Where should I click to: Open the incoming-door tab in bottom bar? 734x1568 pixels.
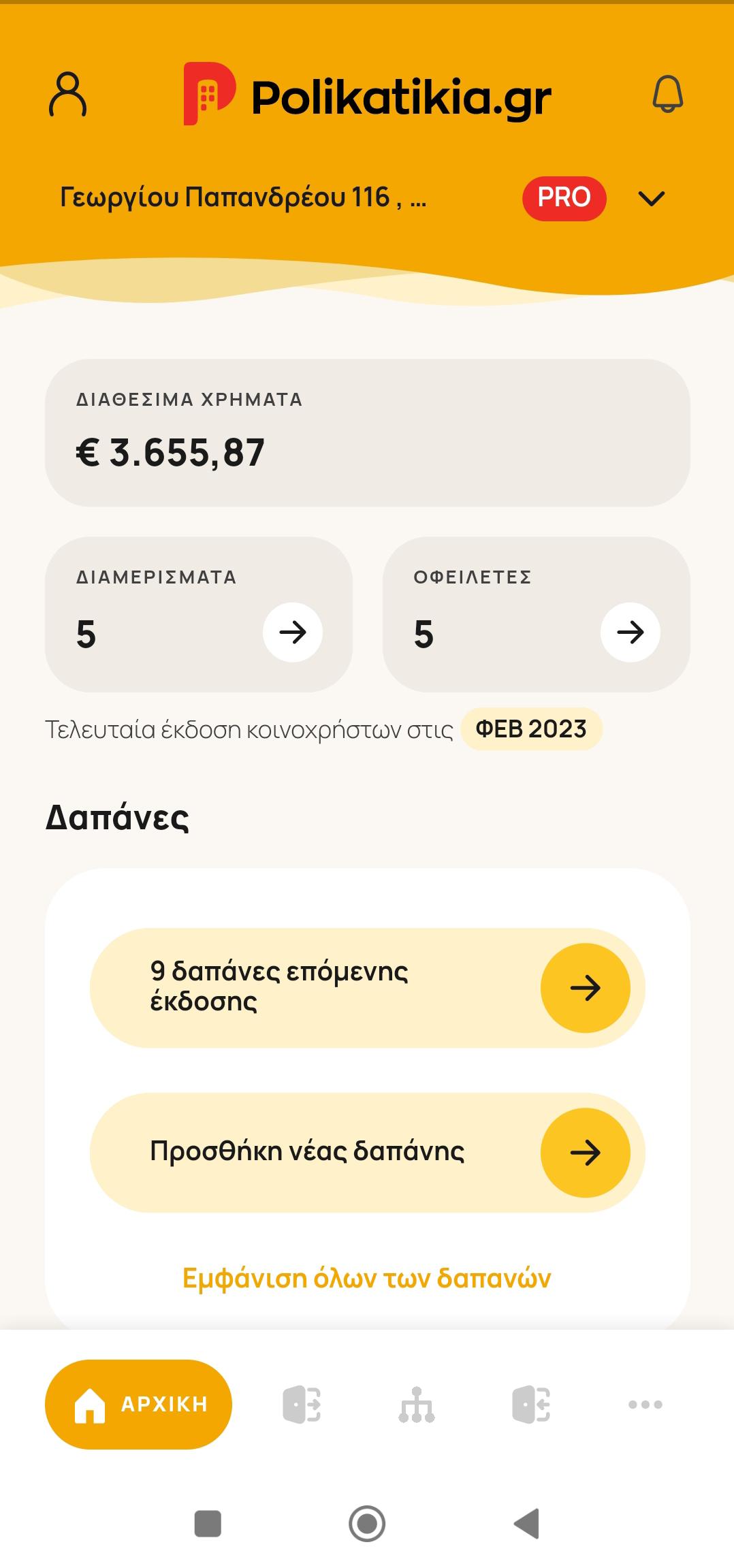tap(531, 1405)
